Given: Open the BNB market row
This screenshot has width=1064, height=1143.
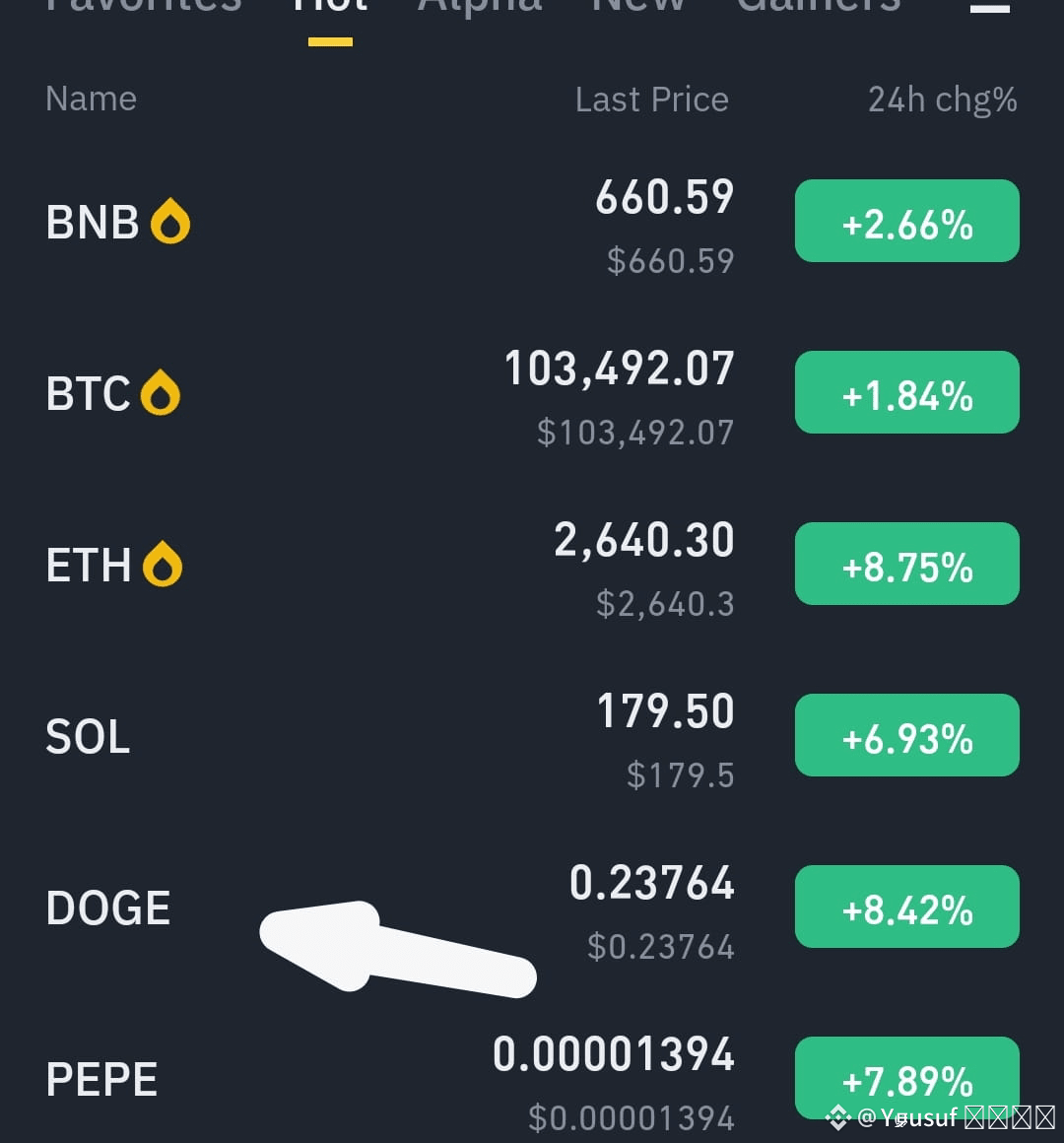Looking at the screenshot, I should tap(532, 222).
